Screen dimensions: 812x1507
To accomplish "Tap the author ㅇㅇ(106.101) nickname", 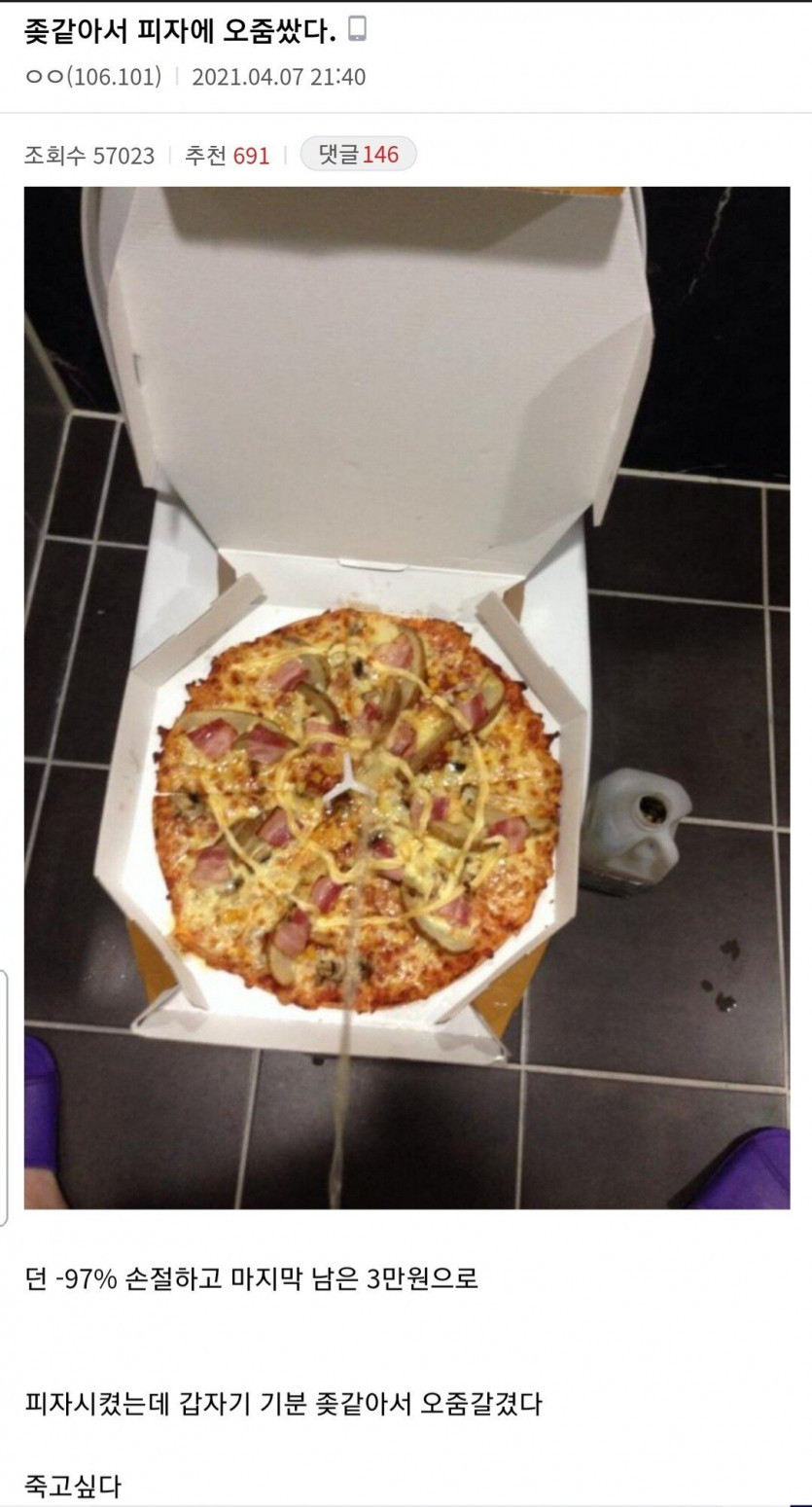I will click(92, 77).
